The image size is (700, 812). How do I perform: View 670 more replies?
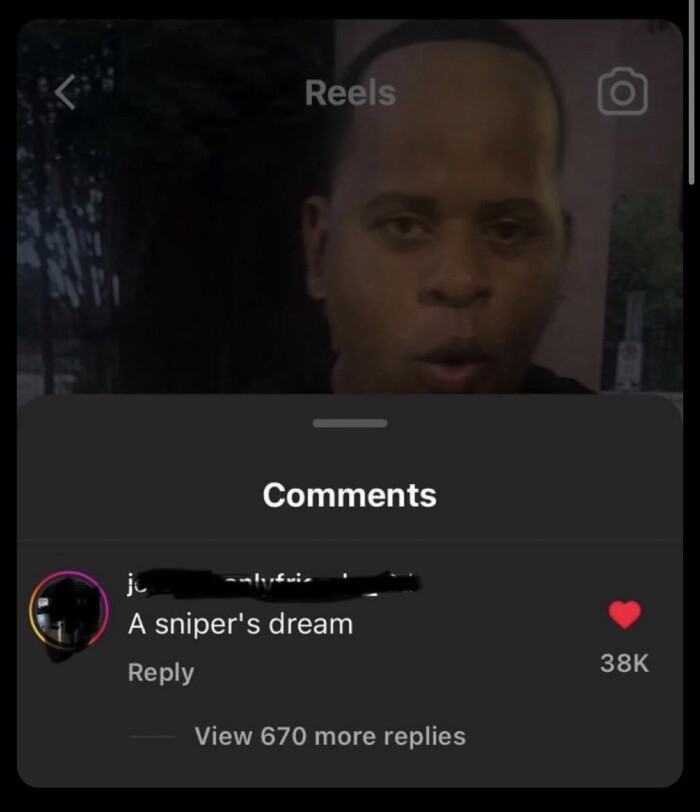(329, 736)
